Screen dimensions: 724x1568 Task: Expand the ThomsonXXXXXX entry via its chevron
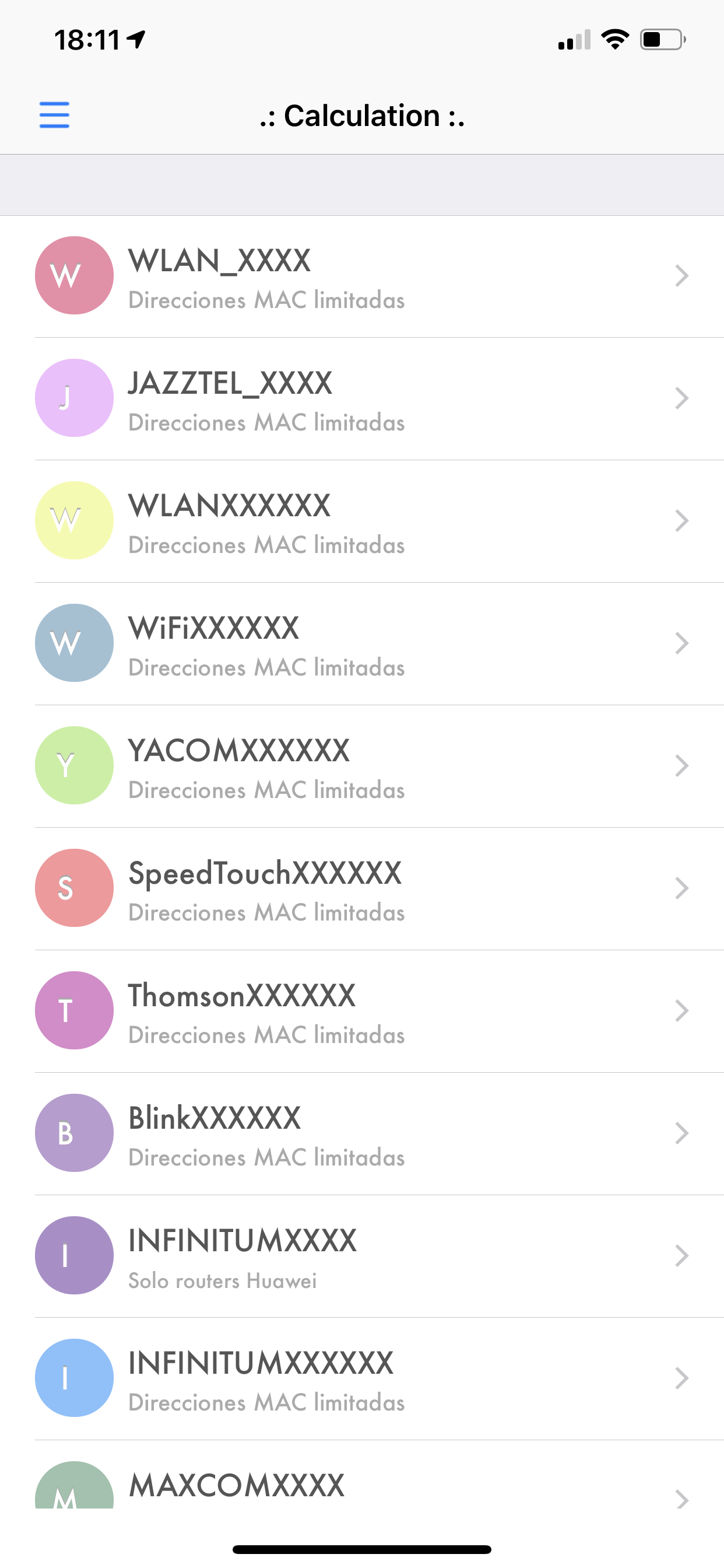point(683,1010)
